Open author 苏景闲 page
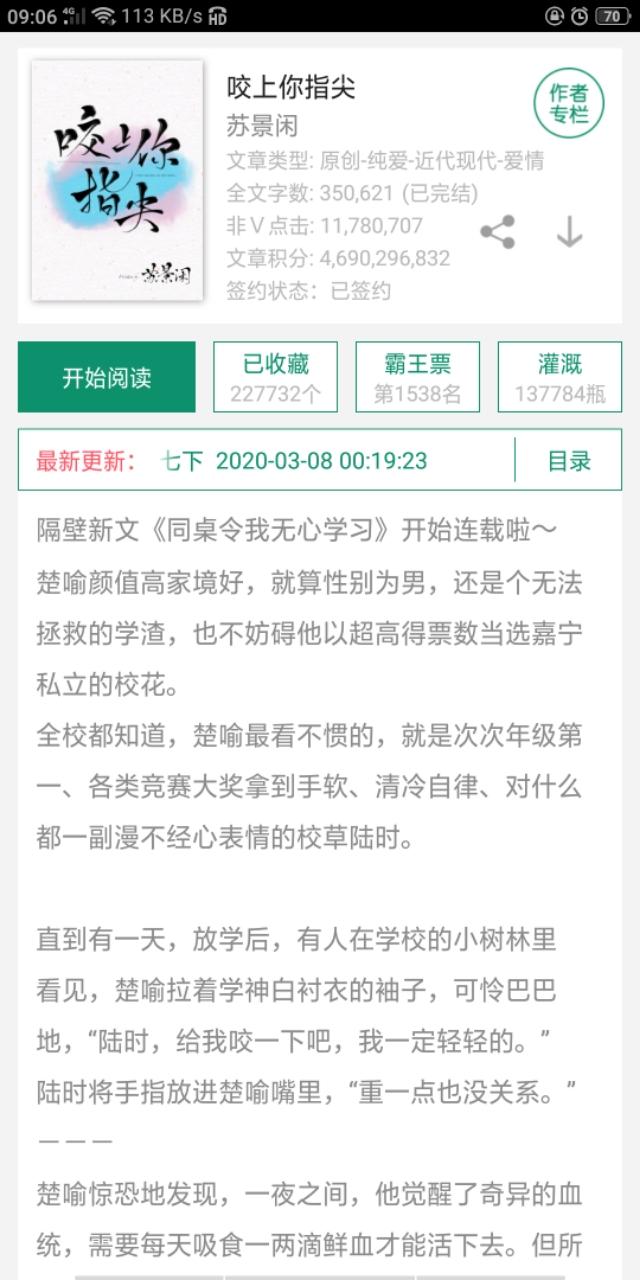This screenshot has width=640, height=1280. pyautogui.click(x=262, y=127)
